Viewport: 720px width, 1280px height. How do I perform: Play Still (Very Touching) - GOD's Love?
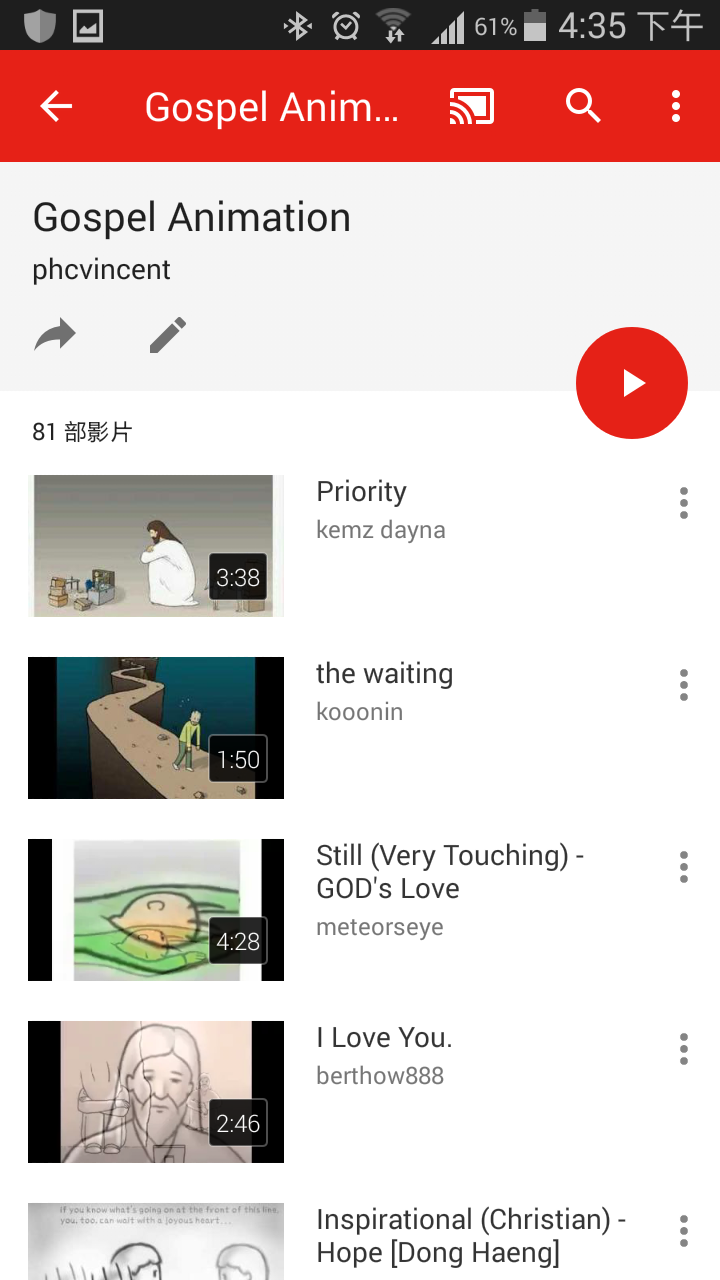[157, 909]
